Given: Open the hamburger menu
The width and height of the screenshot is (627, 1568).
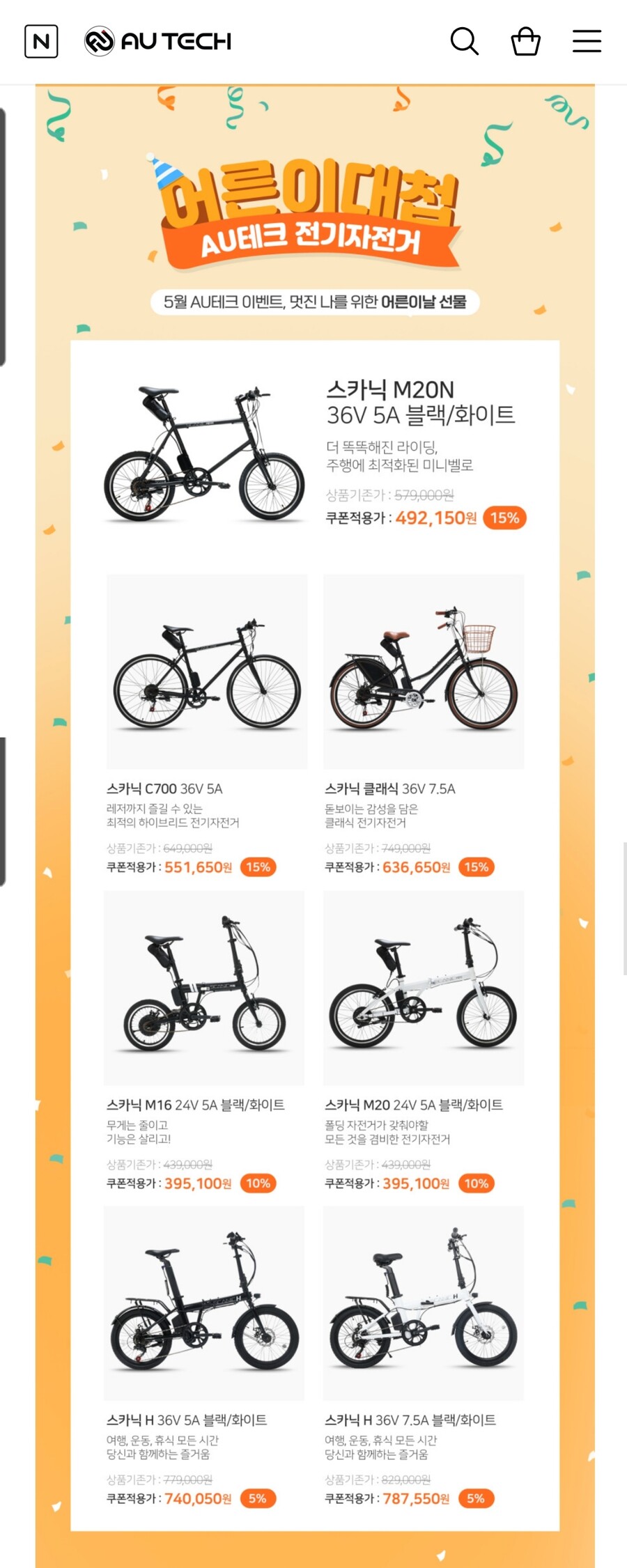Looking at the screenshot, I should tap(587, 40).
